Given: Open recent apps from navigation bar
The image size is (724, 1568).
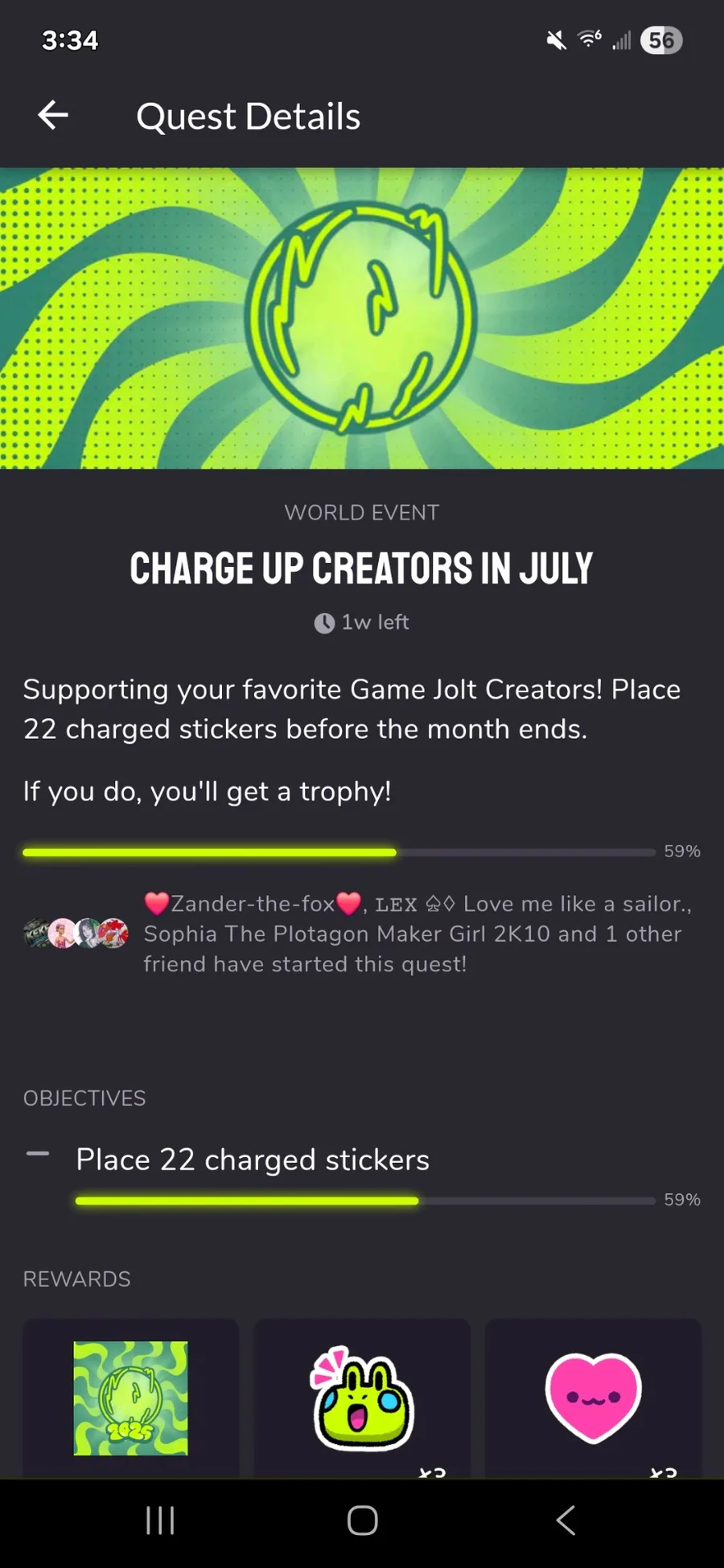Looking at the screenshot, I should click(x=160, y=1521).
